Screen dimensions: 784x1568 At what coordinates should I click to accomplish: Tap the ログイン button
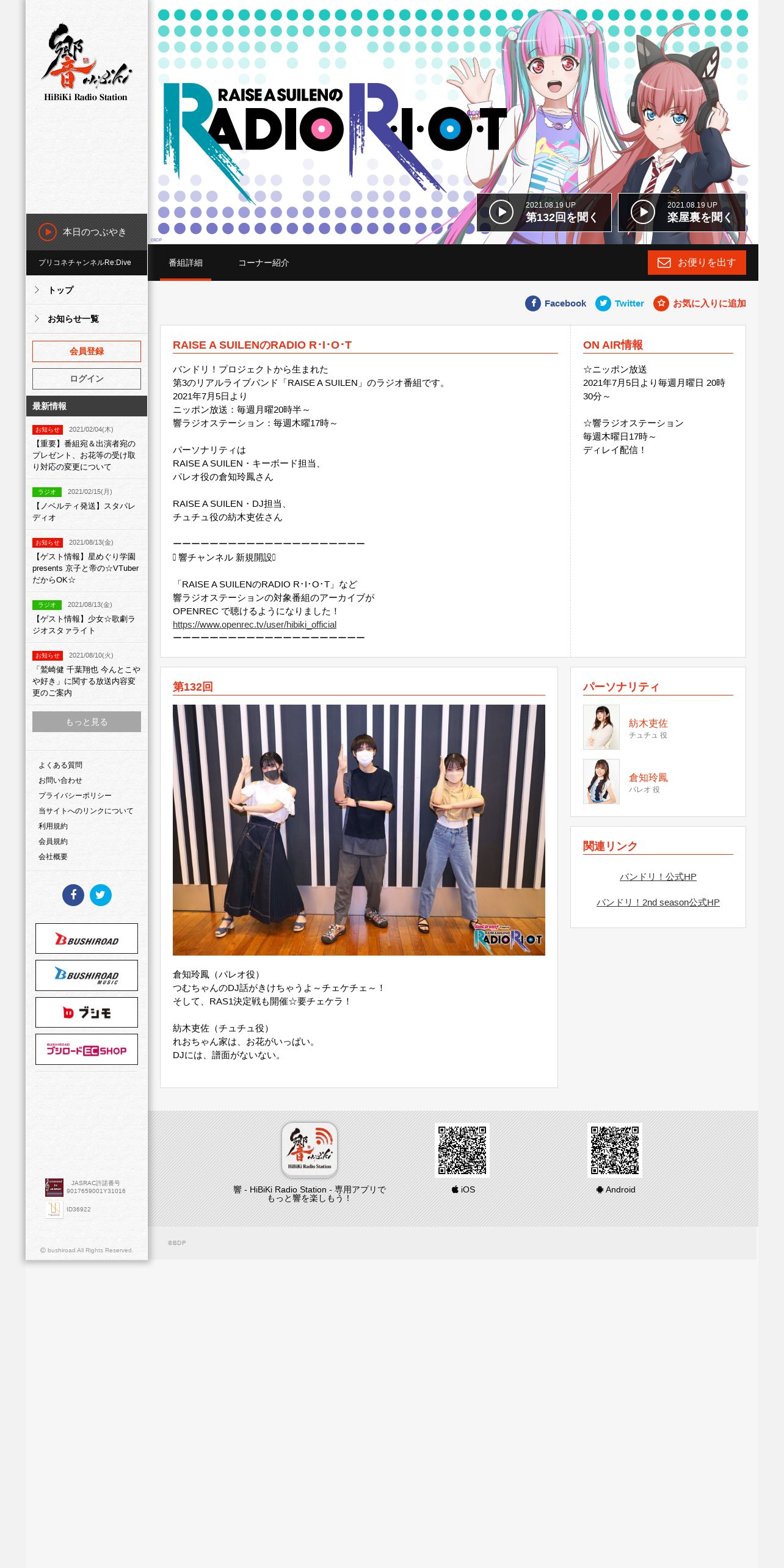point(87,379)
